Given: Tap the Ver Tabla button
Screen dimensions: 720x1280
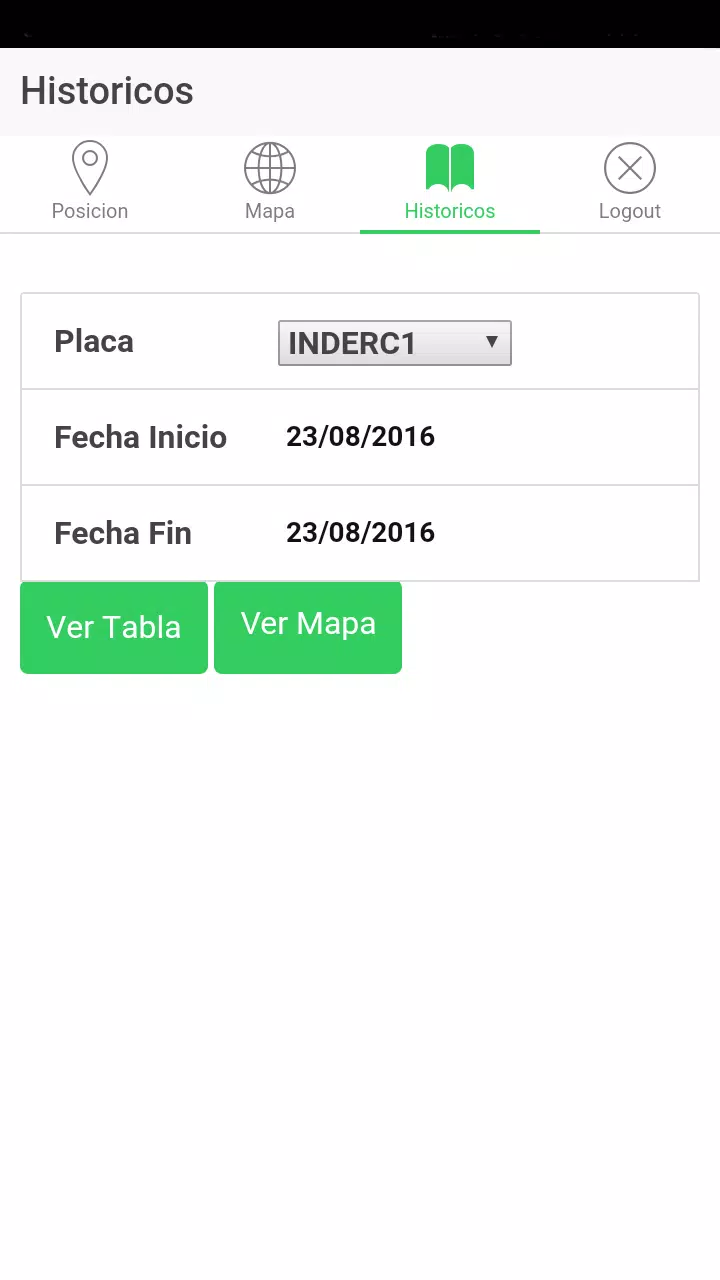Looking at the screenshot, I should coord(114,628).
